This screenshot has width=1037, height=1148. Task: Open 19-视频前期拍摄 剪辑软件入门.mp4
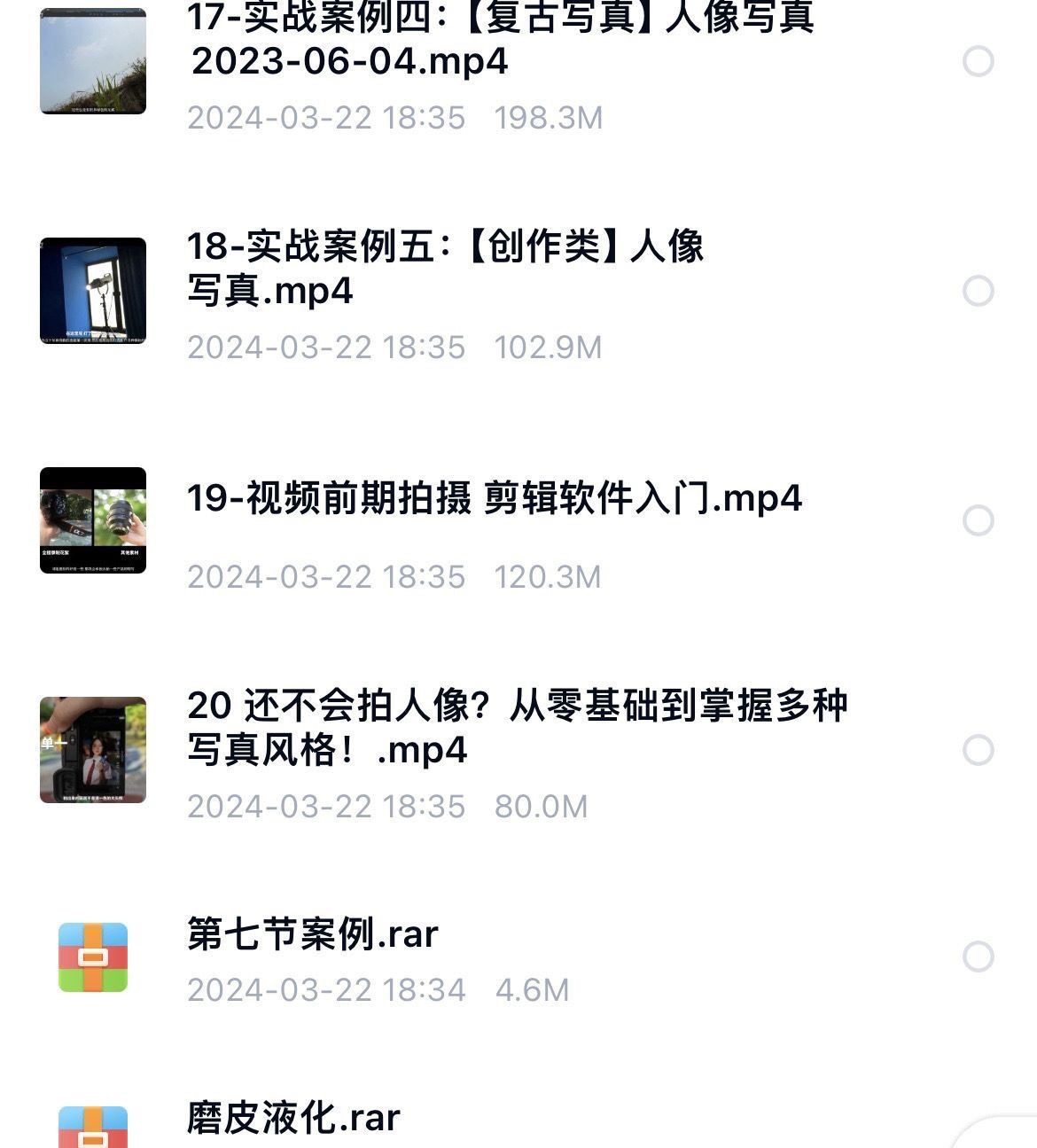(495, 499)
